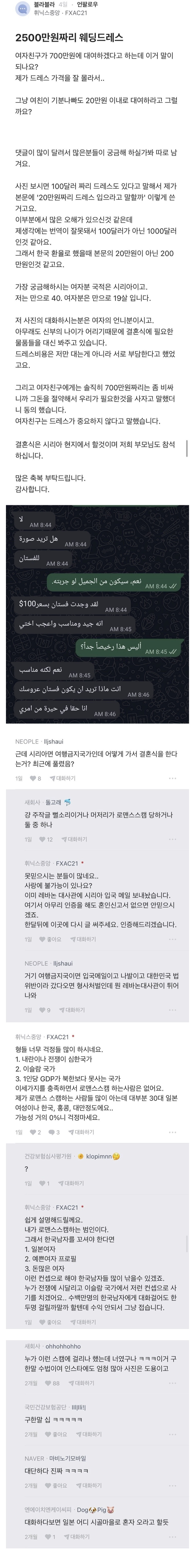The width and height of the screenshot is (195, 1568).
Task: Reply to 돌고래's comment
Action: 74,839
